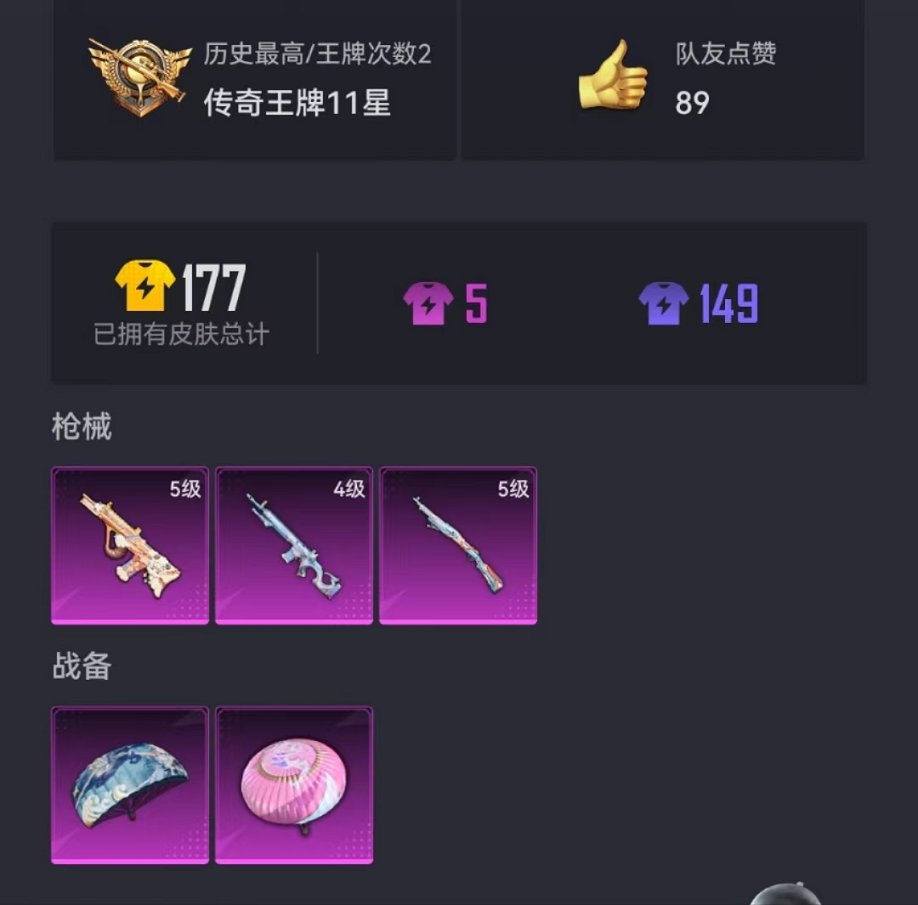
Task: Open the 4级 blue rifle skin tile
Action: 294,546
